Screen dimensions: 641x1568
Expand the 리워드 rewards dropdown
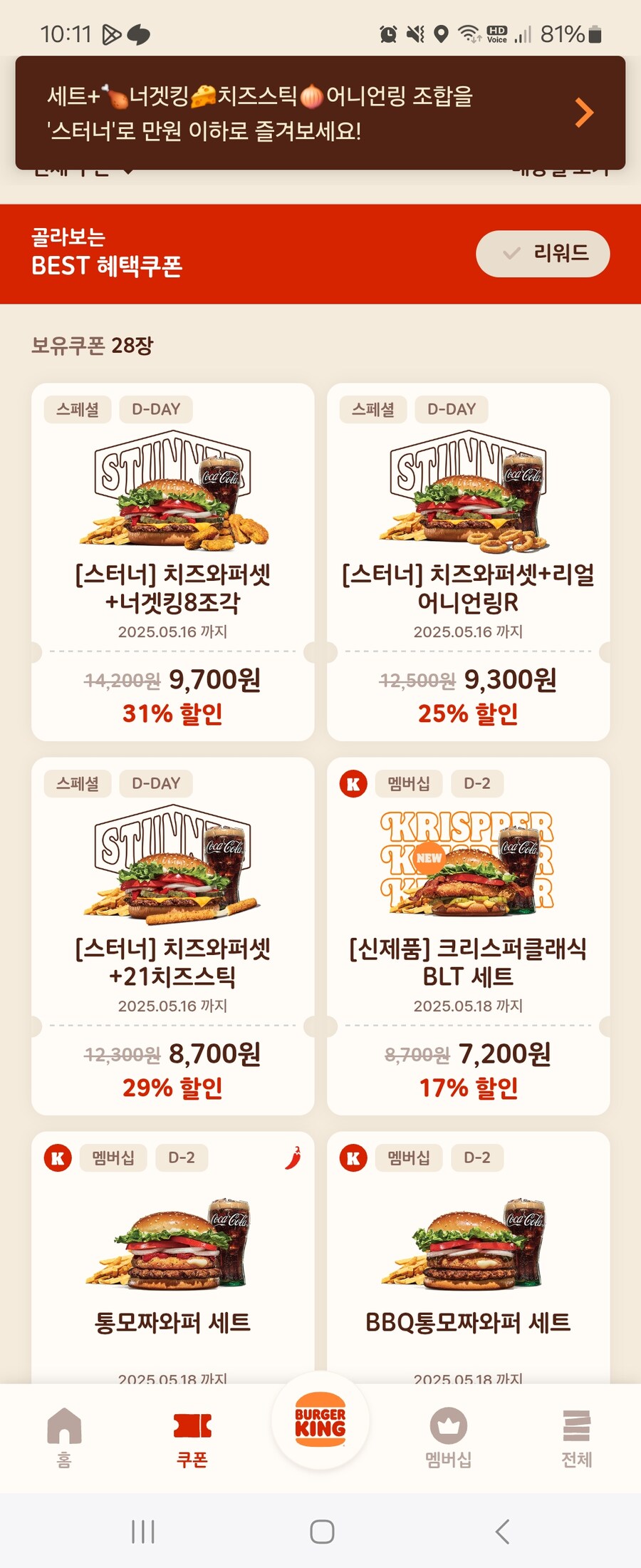coord(542,253)
